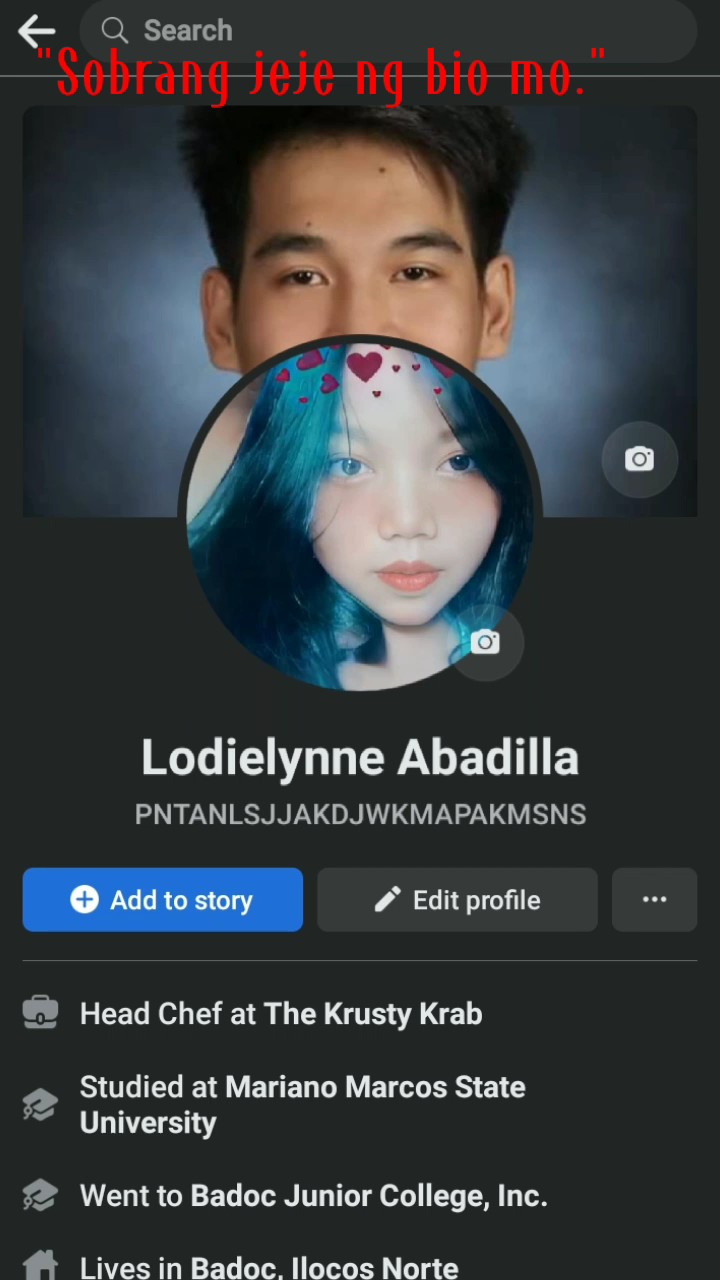Open Edit profile
Screen dimensions: 720x1280
(457, 900)
